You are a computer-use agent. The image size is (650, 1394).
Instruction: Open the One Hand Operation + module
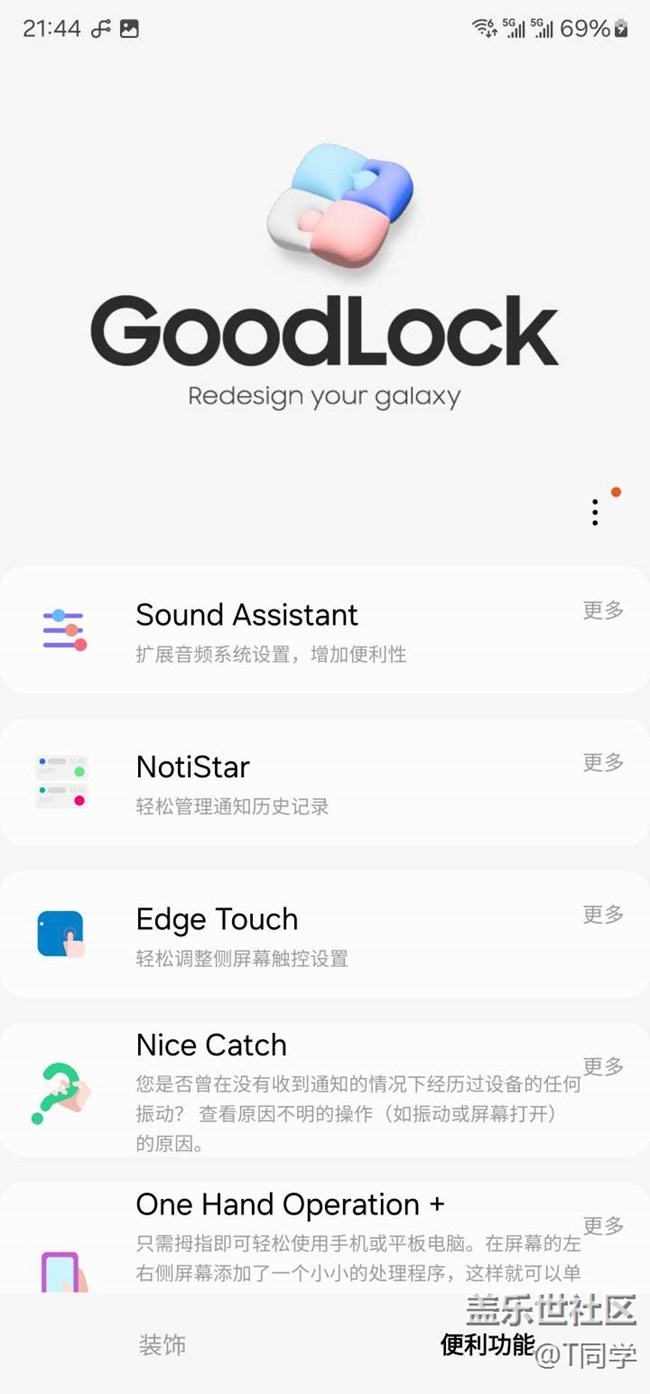tap(290, 1204)
